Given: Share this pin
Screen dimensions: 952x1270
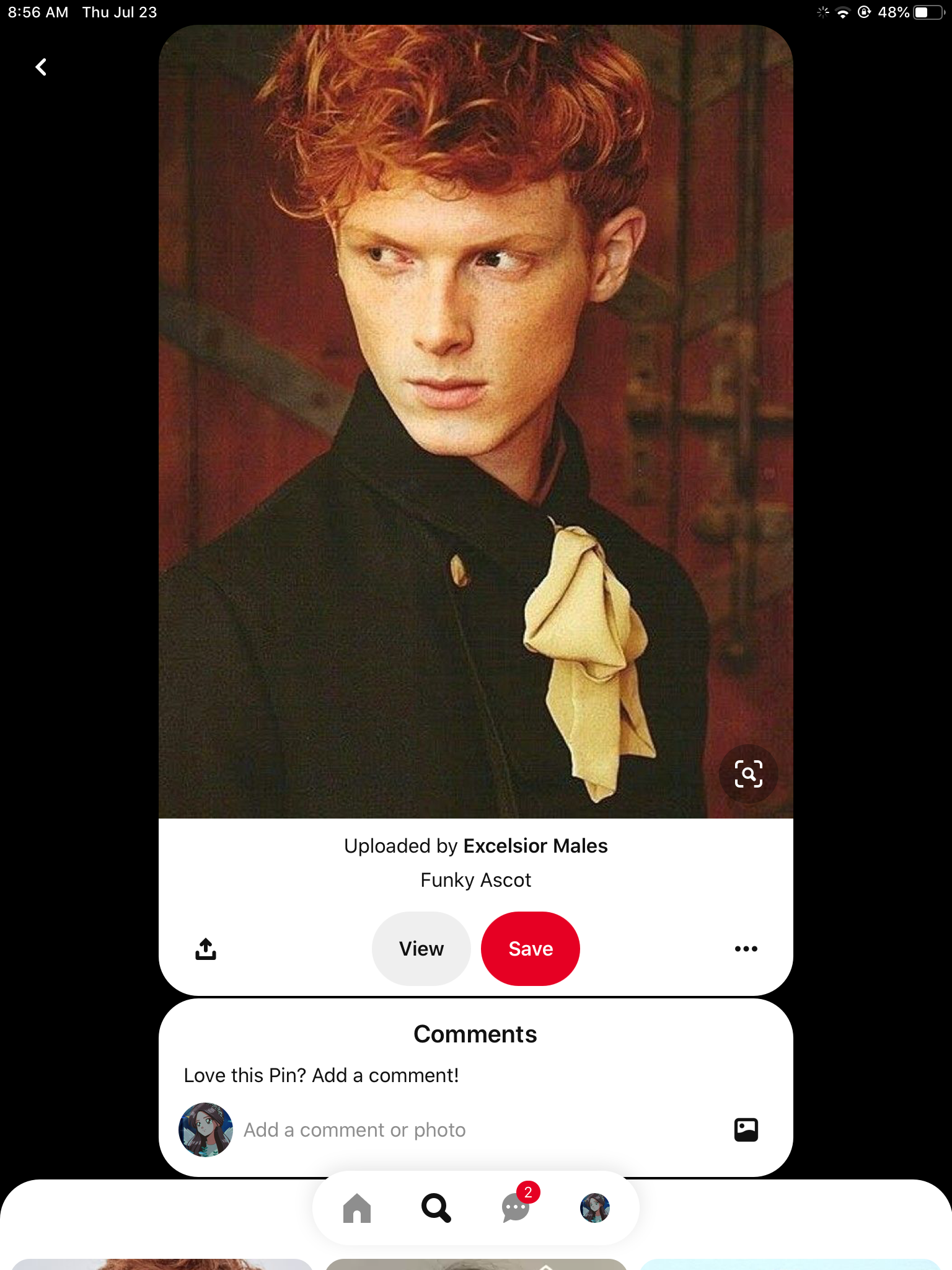Looking at the screenshot, I should 206,949.
